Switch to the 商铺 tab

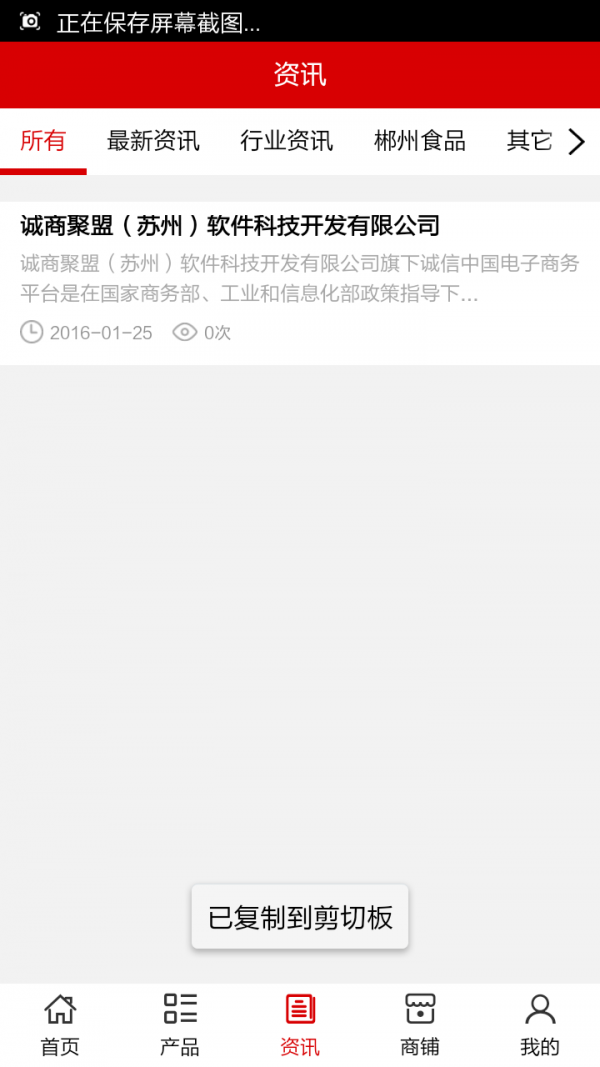(x=420, y=1025)
